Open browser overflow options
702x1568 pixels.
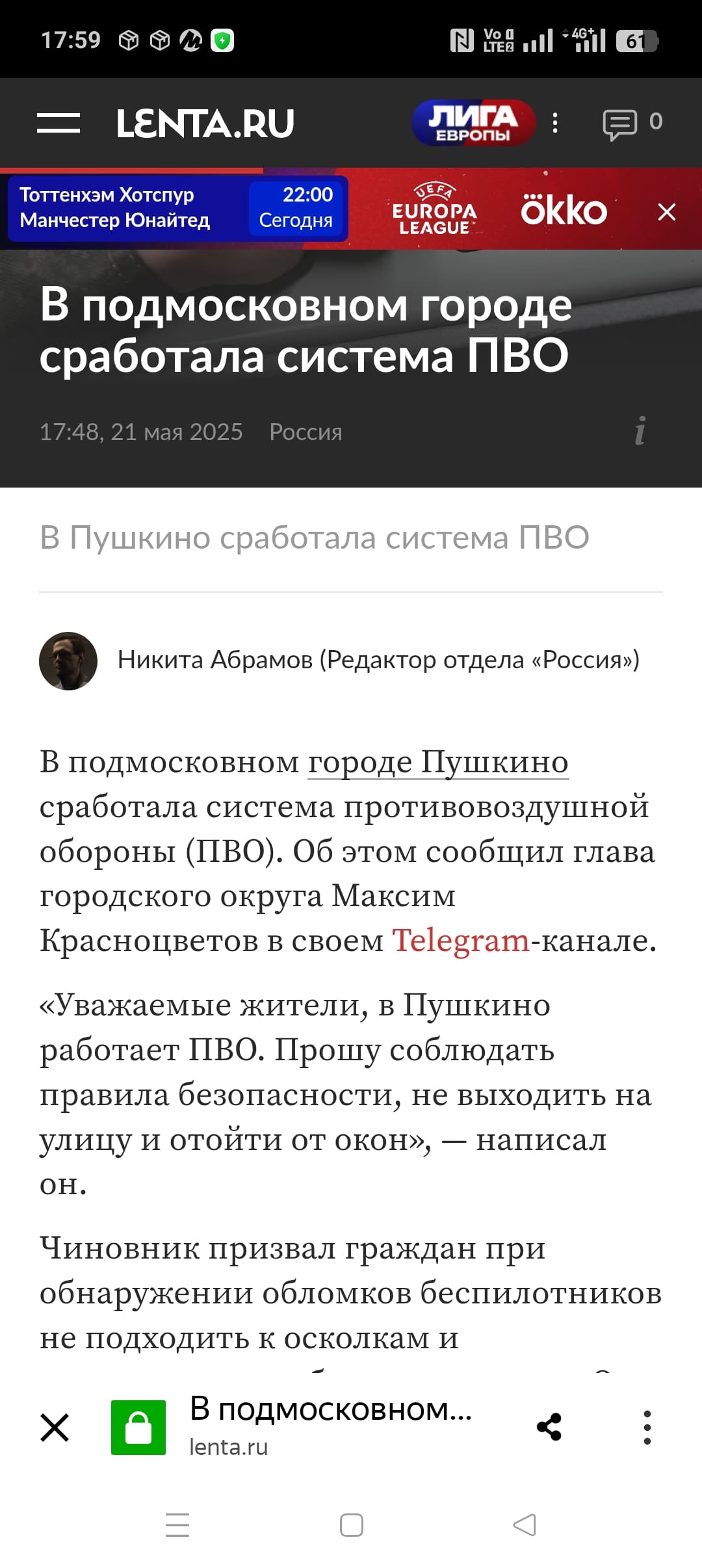tap(647, 1428)
